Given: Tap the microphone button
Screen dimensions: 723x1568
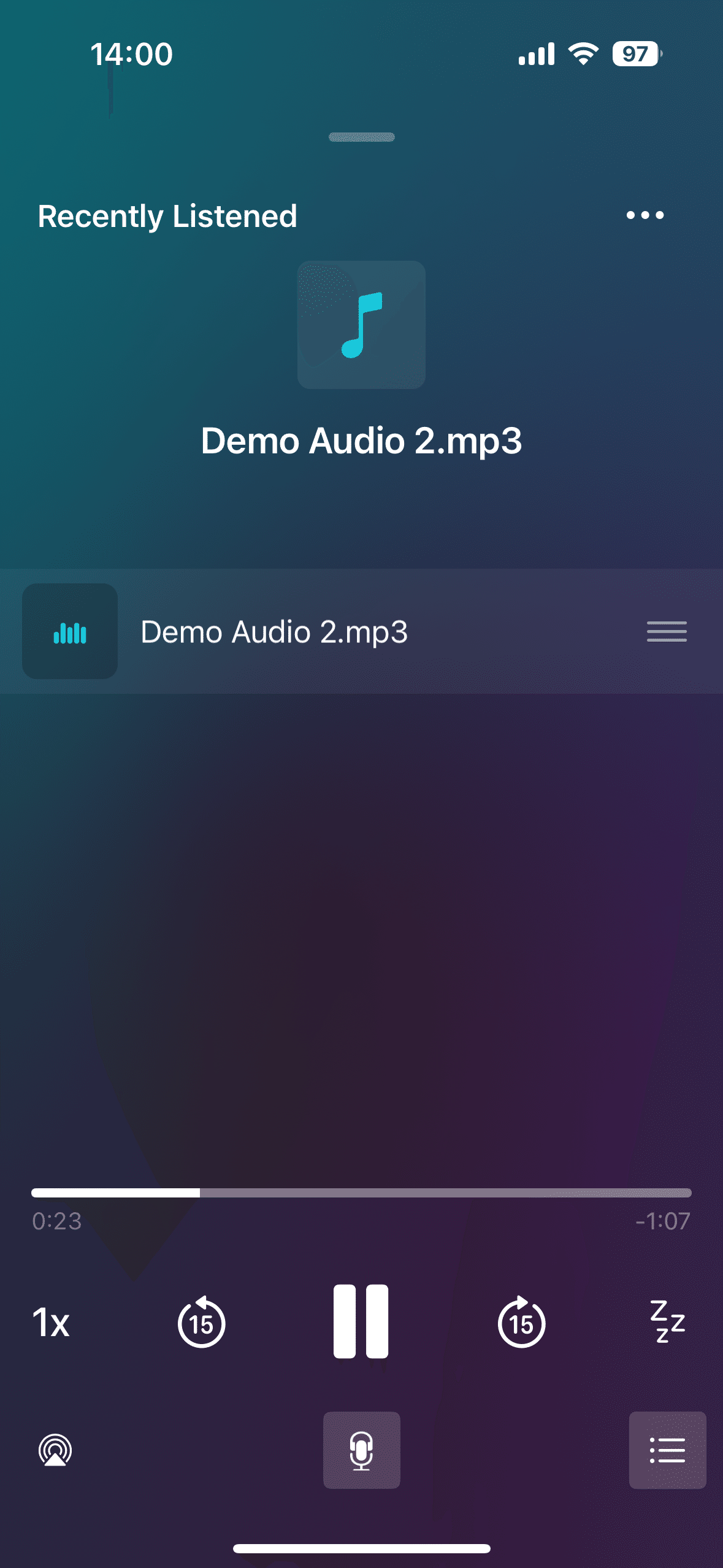Looking at the screenshot, I should 361,1450.
